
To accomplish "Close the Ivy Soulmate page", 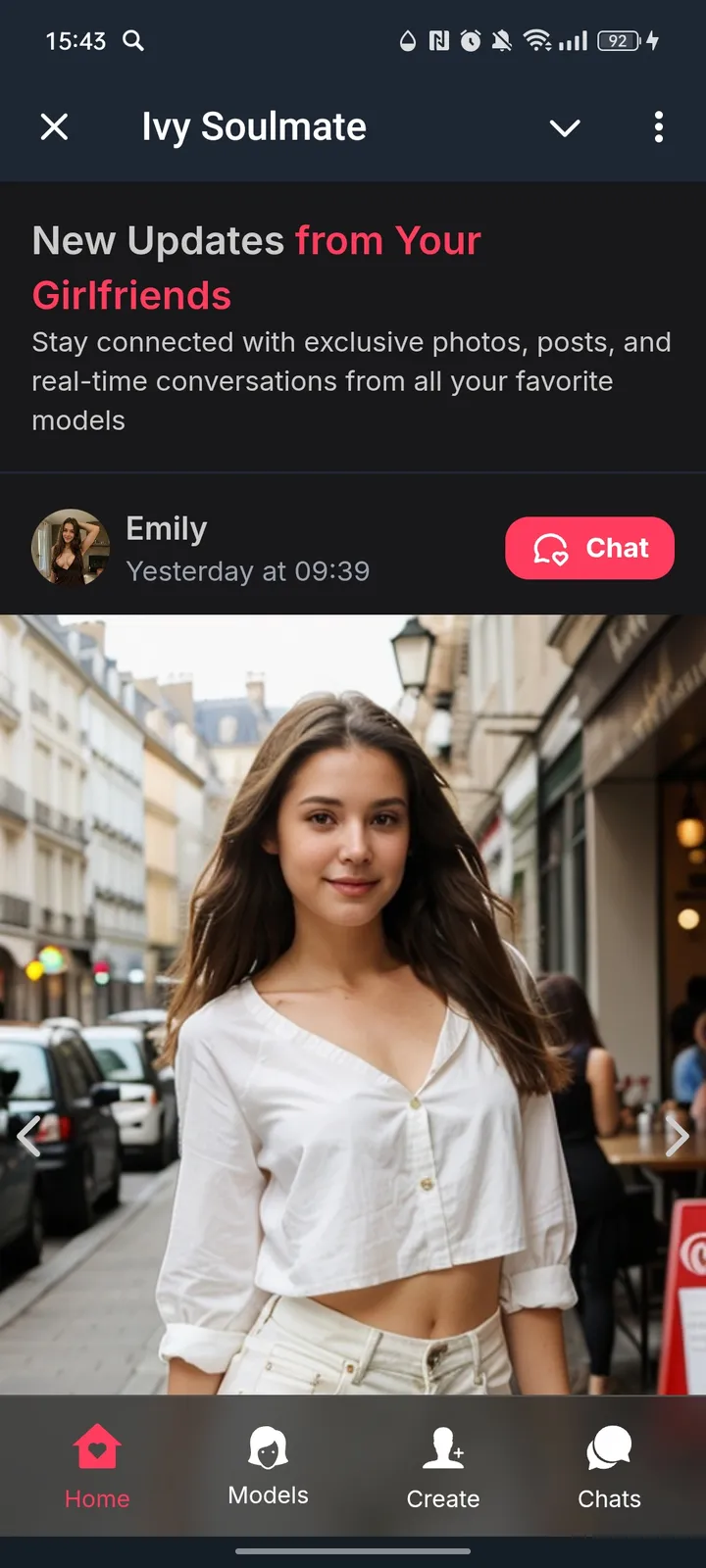I will point(55,126).
